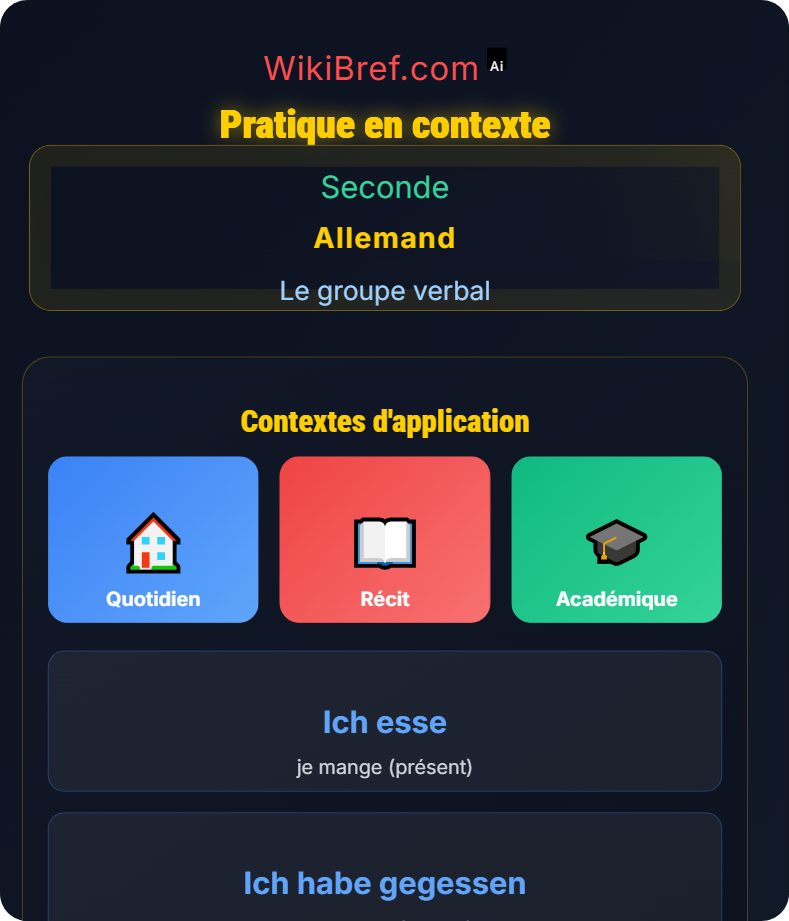The width and height of the screenshot is (789, 921).
Task: Switch to the Récit context
Action: coord(385,540)
